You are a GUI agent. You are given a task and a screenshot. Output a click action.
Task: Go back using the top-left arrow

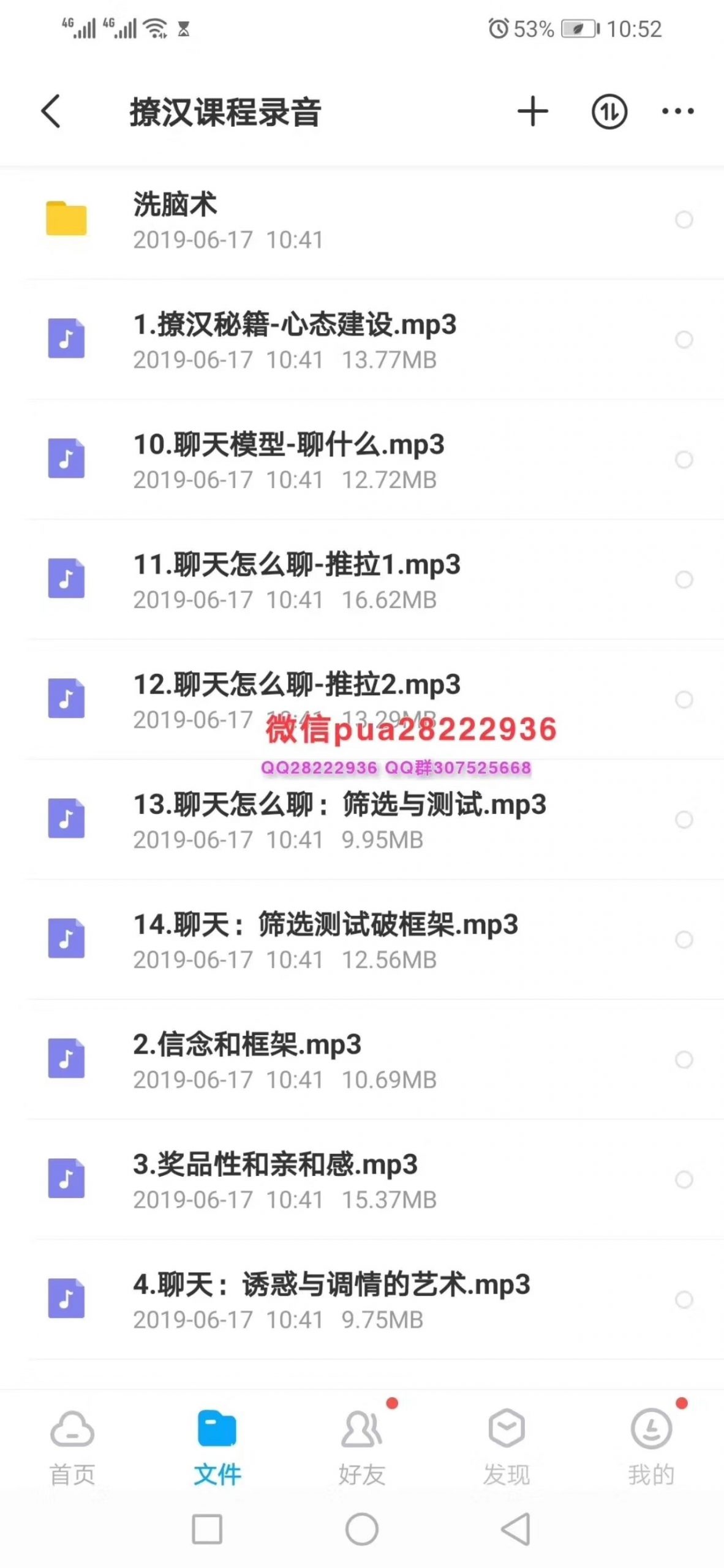click(x=51, y=111)
